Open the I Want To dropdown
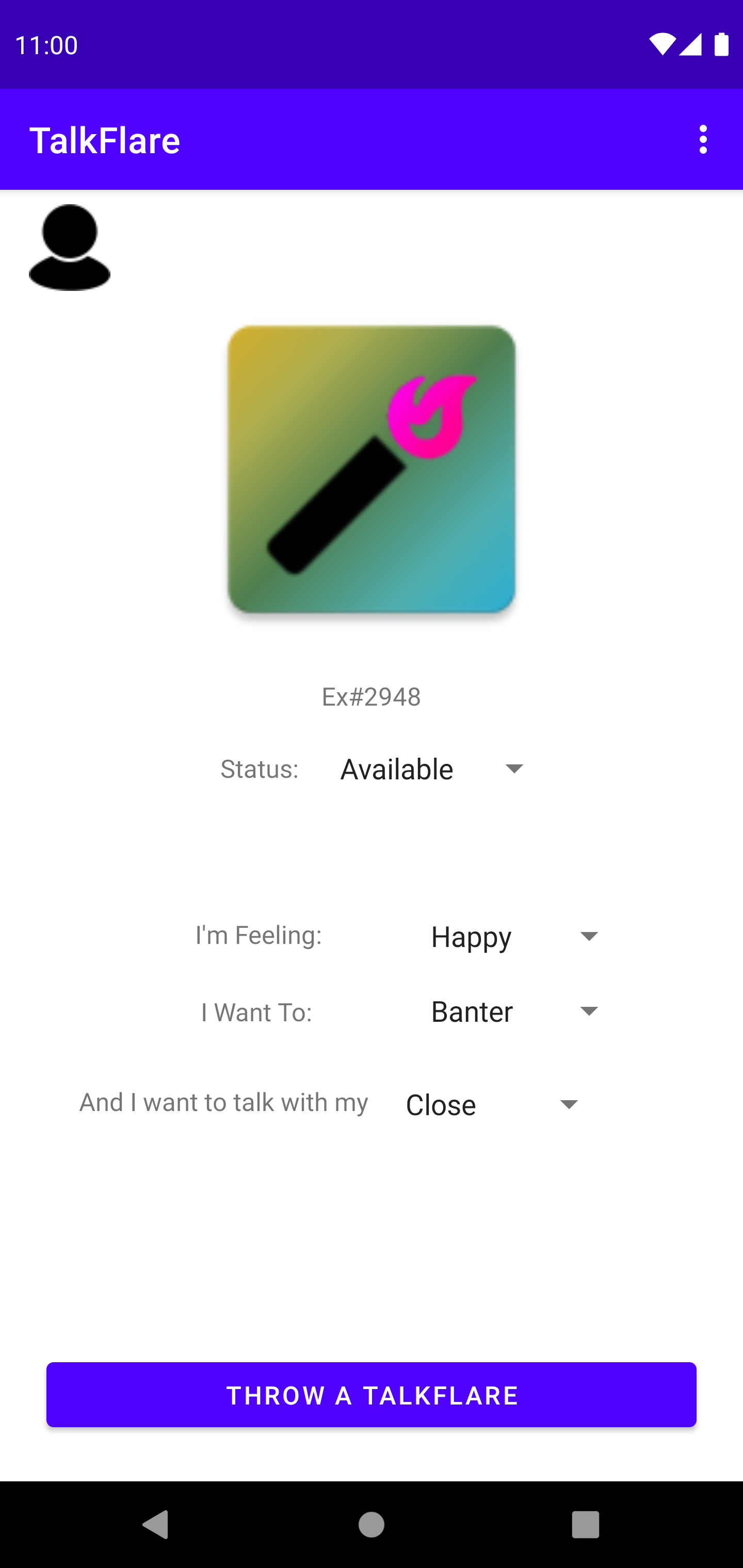Viewport: 743px width, 1568px height. click(x=514, y=1011)
